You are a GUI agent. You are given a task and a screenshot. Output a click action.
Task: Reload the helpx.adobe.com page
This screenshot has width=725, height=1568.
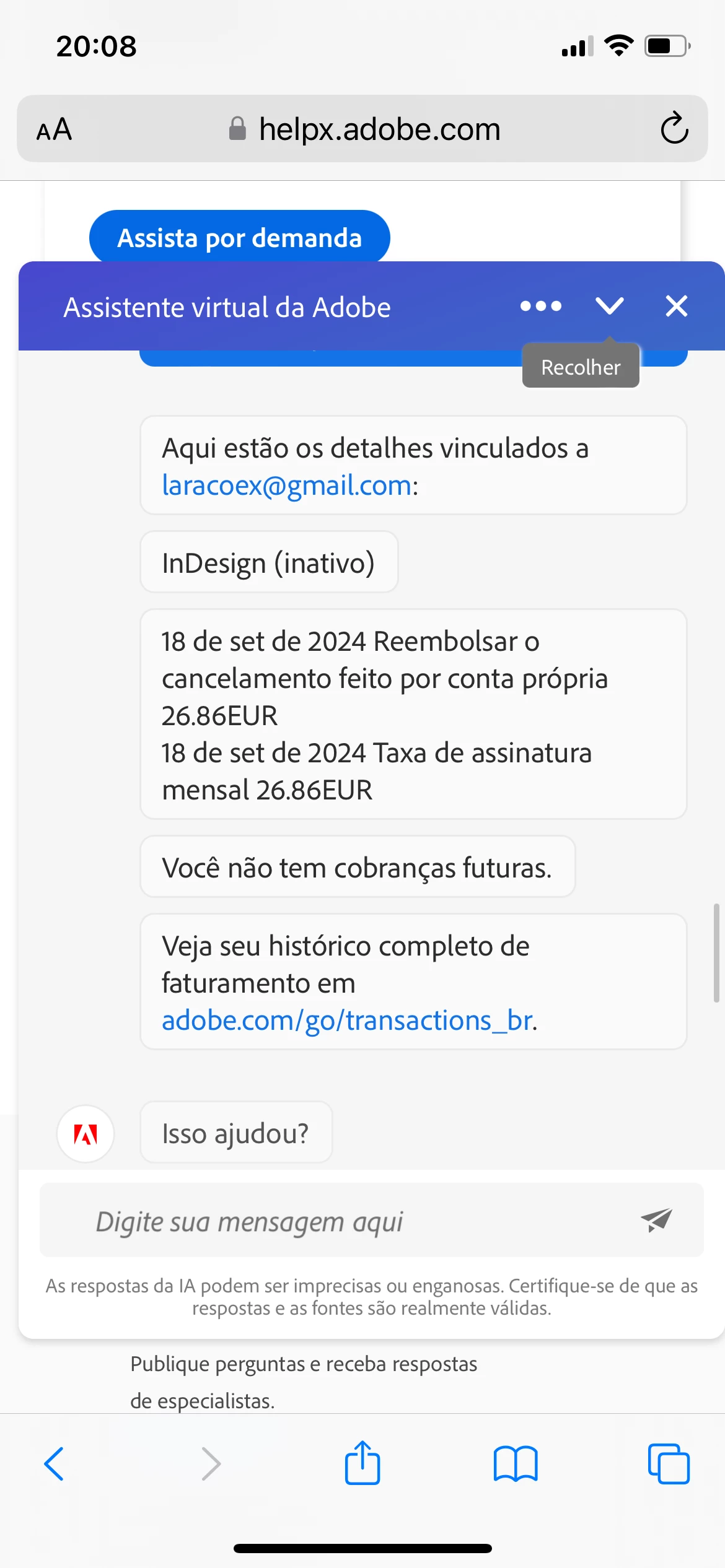pos(674,129)
